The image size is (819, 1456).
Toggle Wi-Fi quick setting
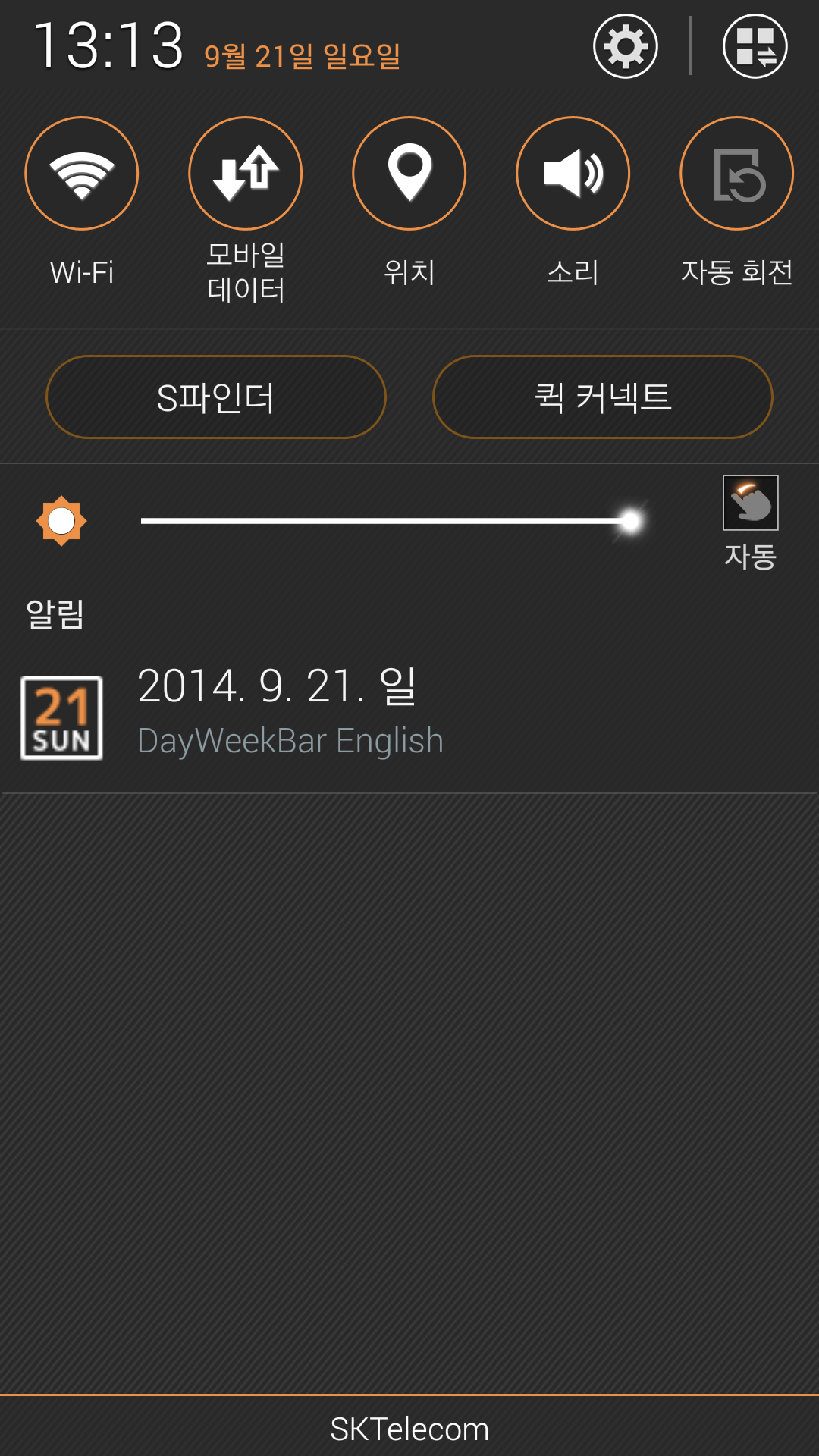(82, 174)
